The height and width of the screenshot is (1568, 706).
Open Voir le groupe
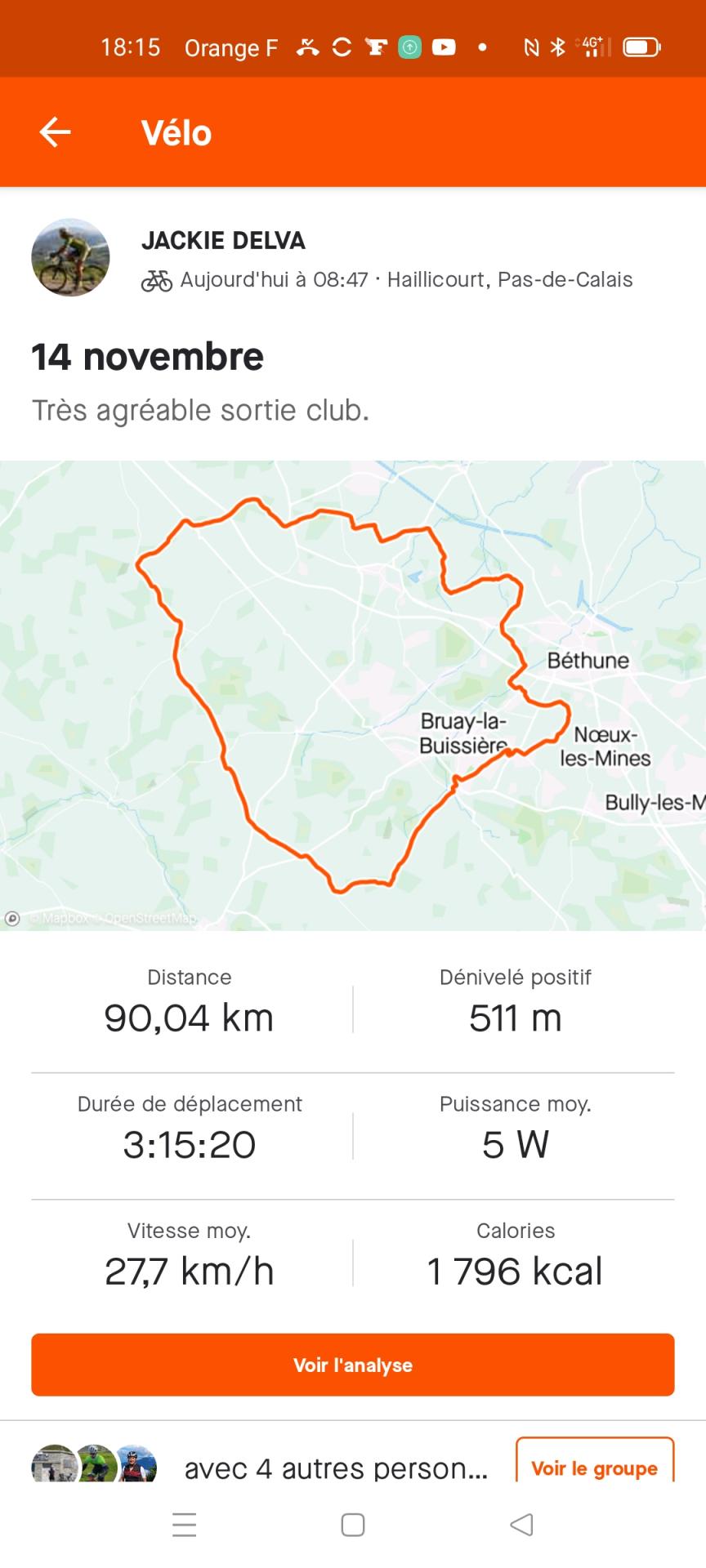[594, 1466]
